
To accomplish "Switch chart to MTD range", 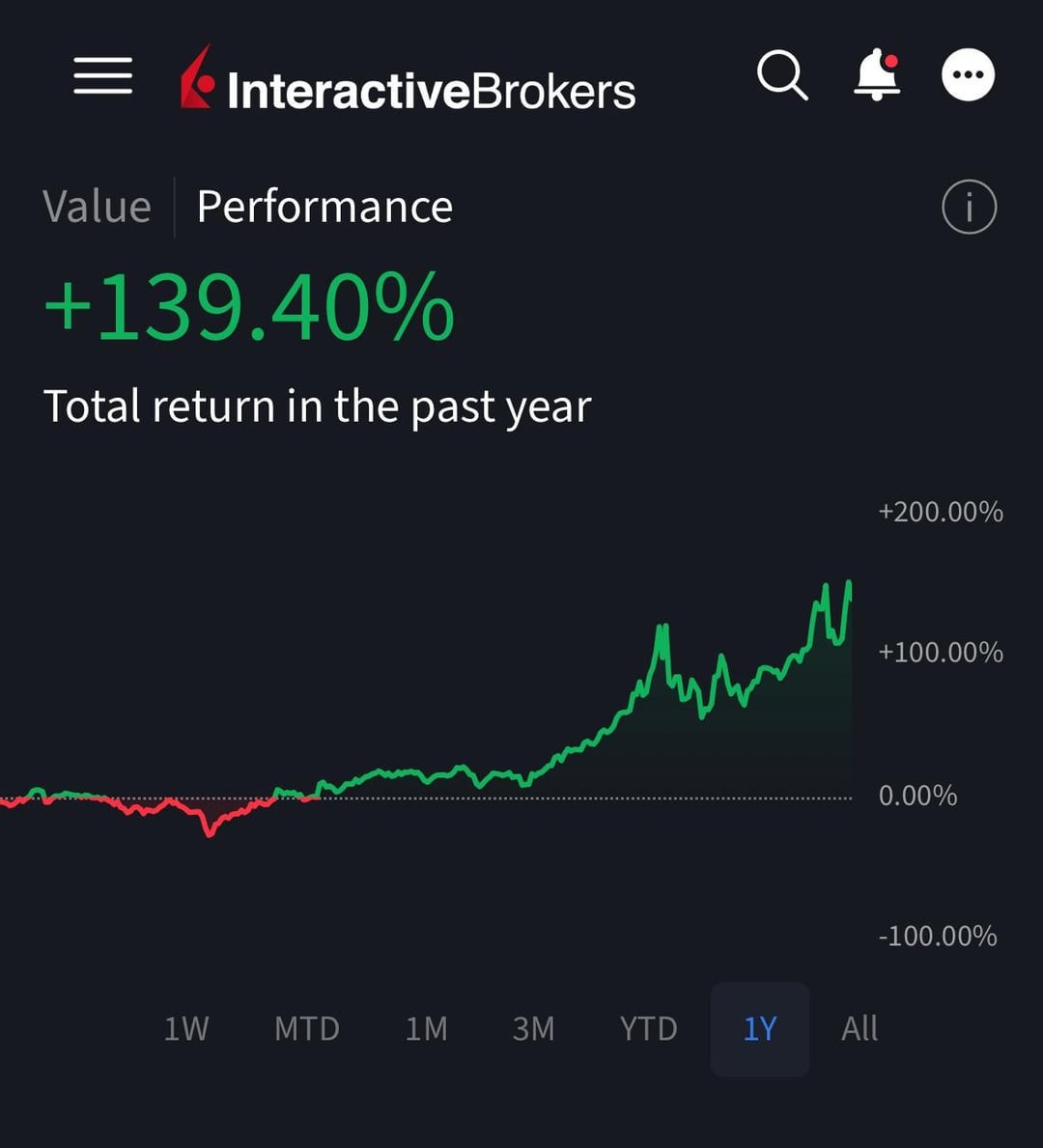I will pos(307,1029).
